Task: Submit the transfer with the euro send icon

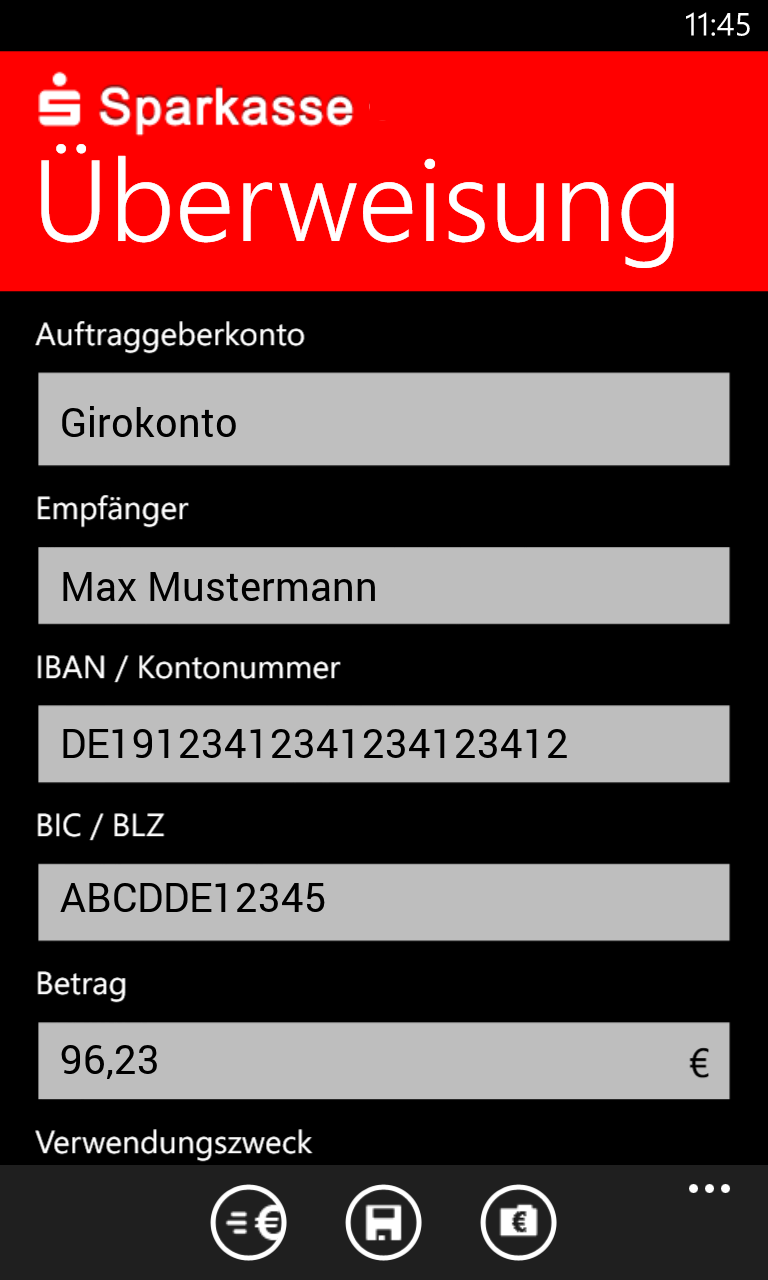Action: point(248,1222)
